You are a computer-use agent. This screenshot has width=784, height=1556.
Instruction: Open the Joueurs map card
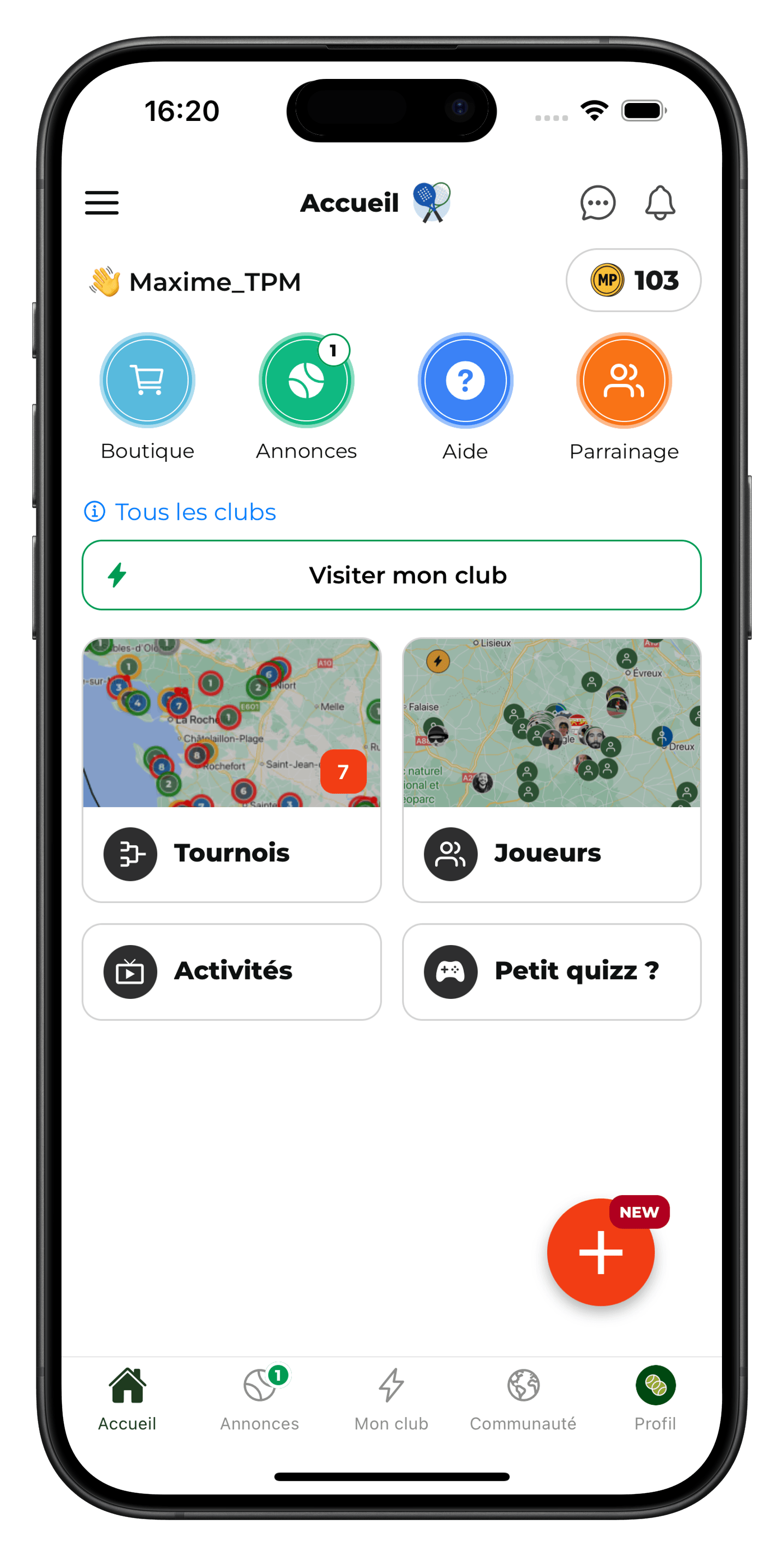click(551, 770)
